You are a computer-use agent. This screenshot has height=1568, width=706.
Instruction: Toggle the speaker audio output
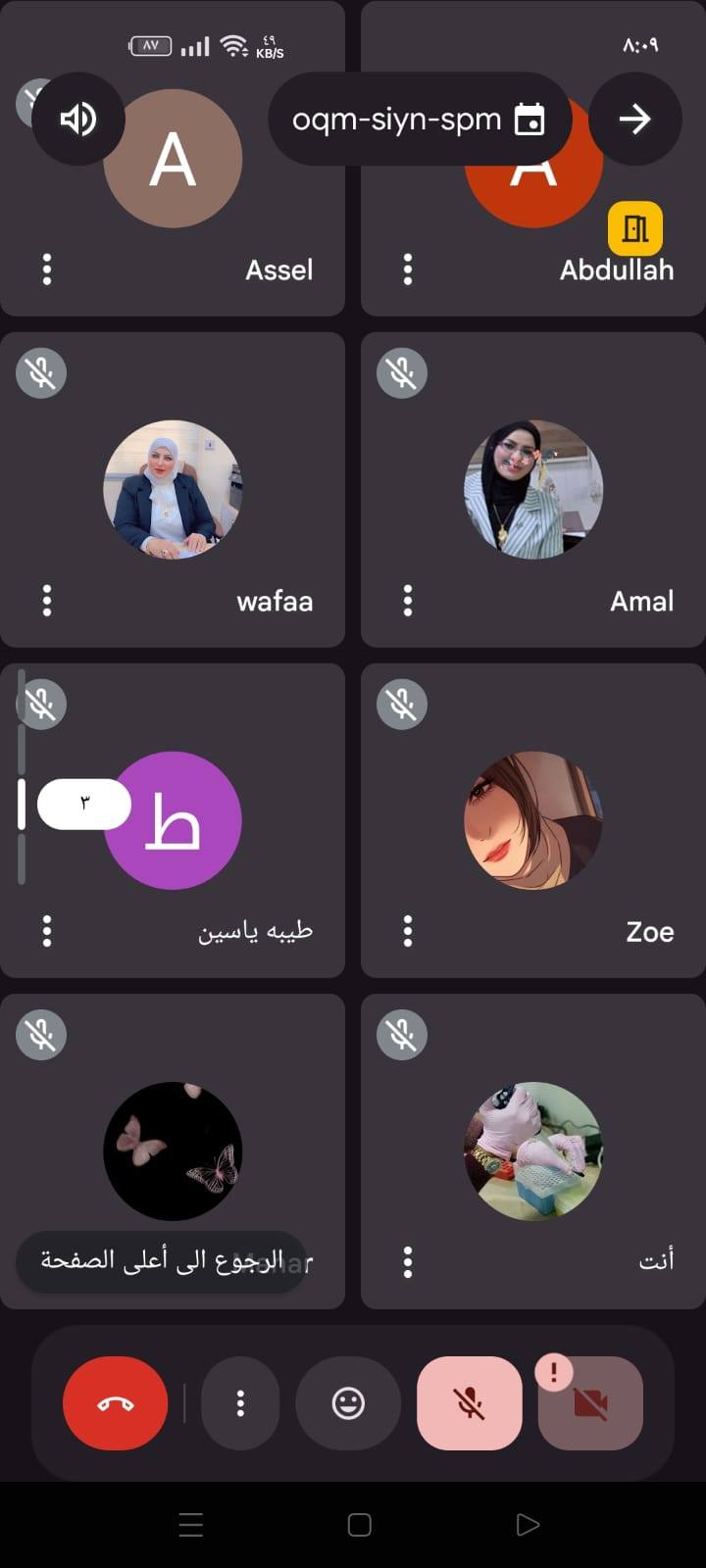(x=78, y=120)
